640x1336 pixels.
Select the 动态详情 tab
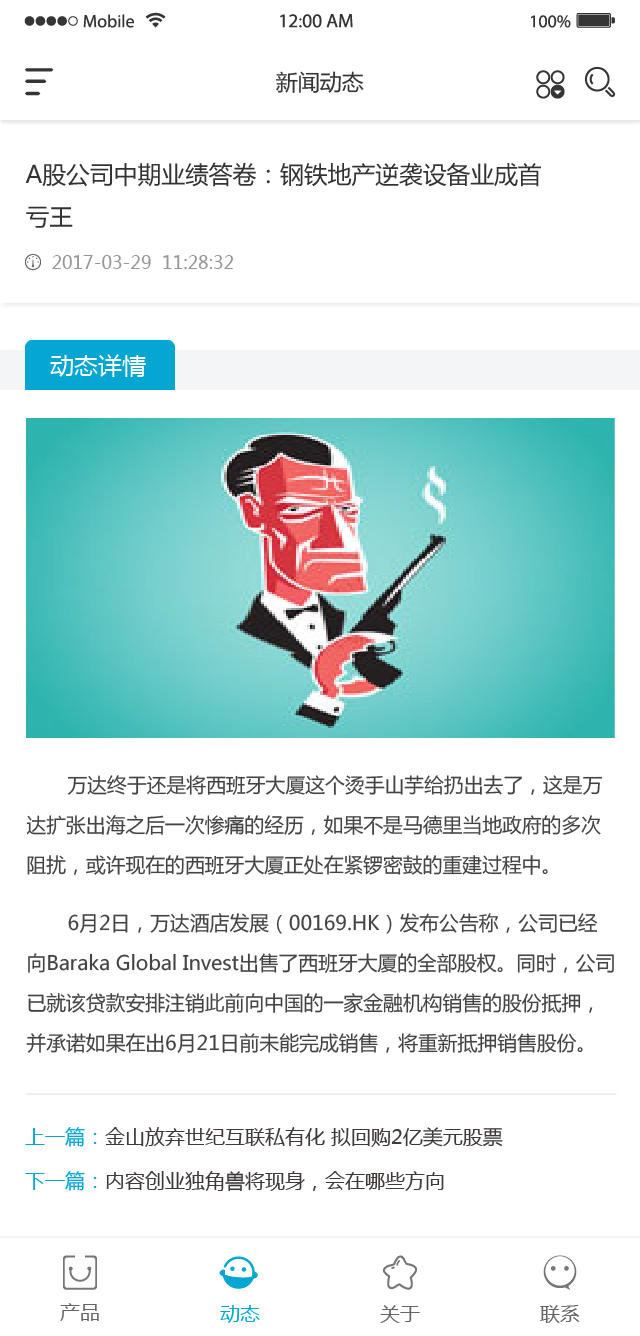pyautogui.click(x=99, y=366)
